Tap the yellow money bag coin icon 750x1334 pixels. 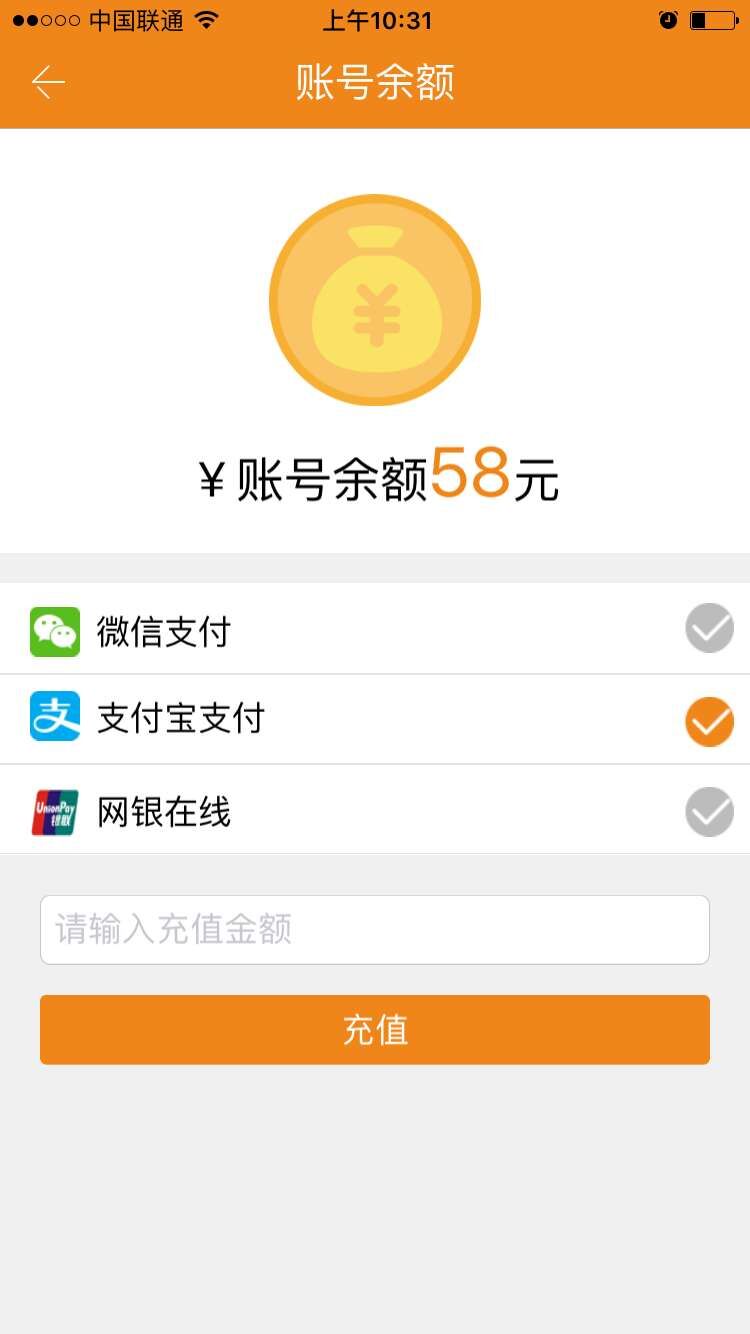[375, 298]
